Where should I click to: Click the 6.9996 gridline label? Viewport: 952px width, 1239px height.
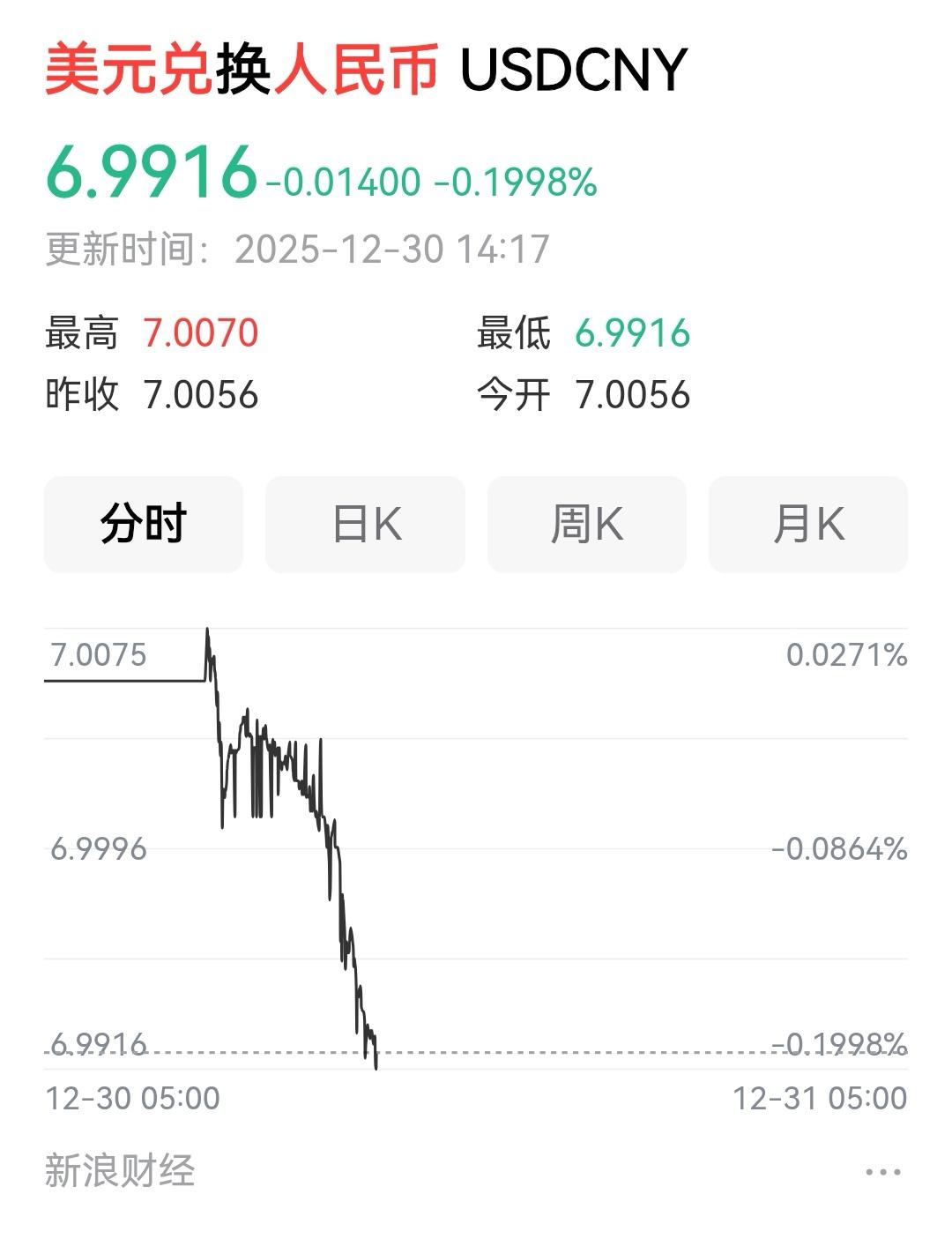(99, 849)
